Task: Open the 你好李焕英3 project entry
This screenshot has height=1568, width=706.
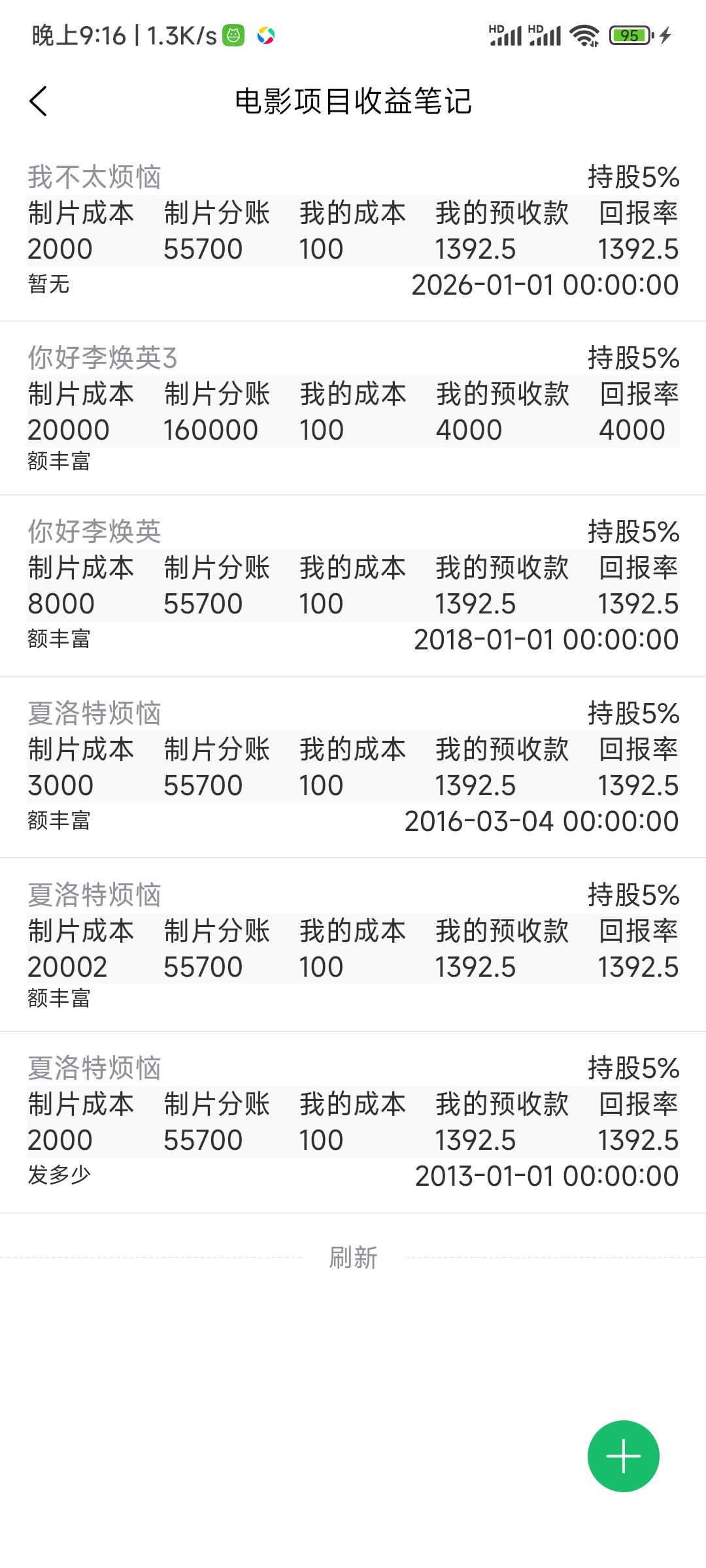Action: [353, 408]
